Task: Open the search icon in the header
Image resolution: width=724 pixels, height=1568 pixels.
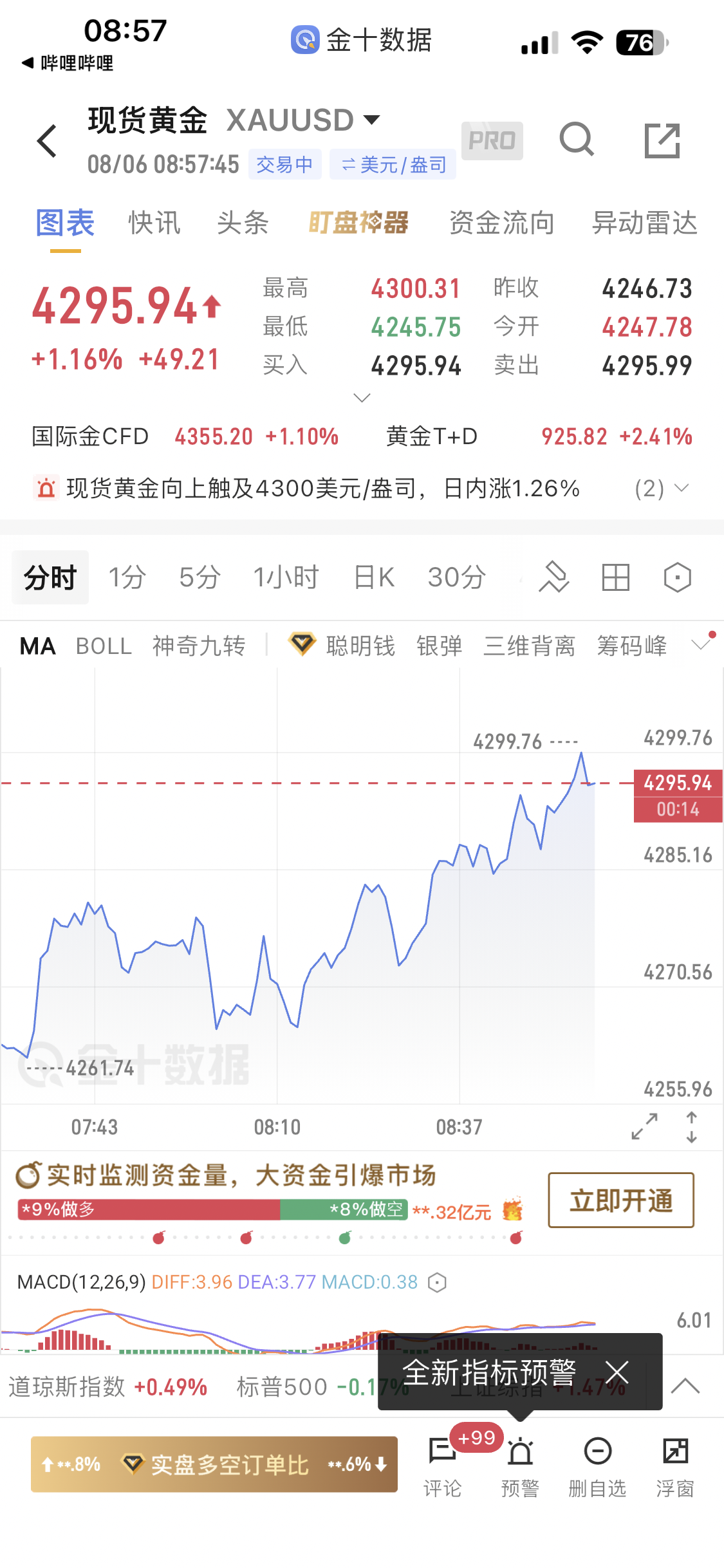Action: pyautogui.click(x=576, y=140)
